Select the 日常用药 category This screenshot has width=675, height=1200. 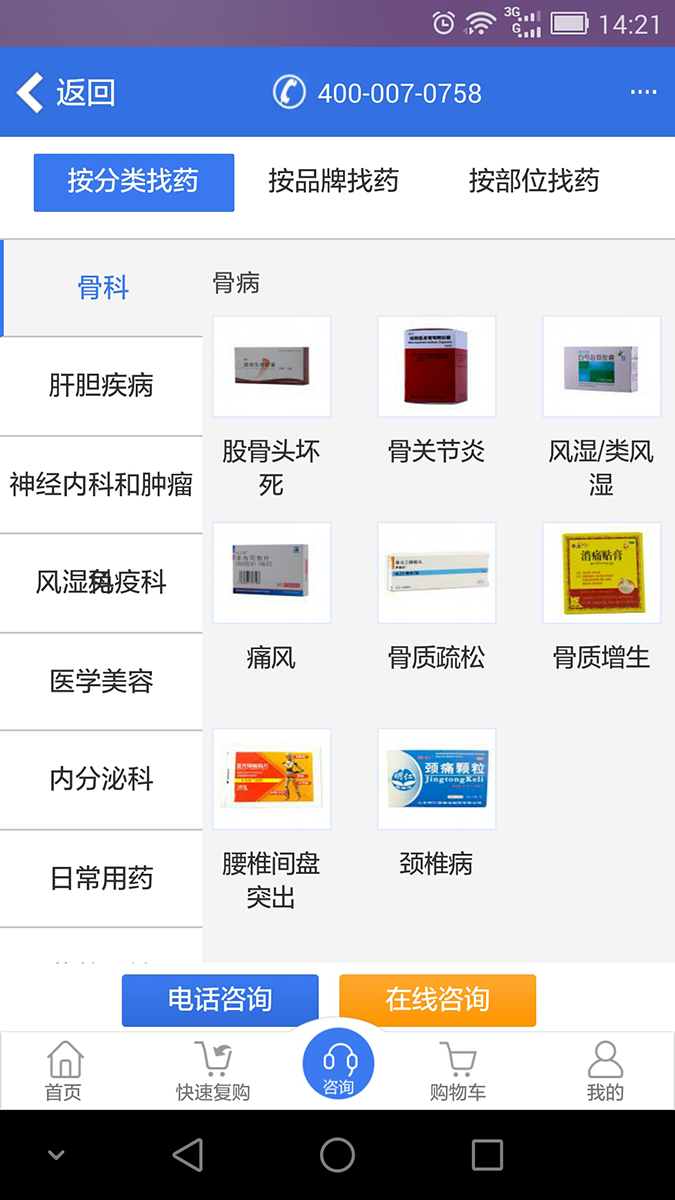[x=101, y=879]
